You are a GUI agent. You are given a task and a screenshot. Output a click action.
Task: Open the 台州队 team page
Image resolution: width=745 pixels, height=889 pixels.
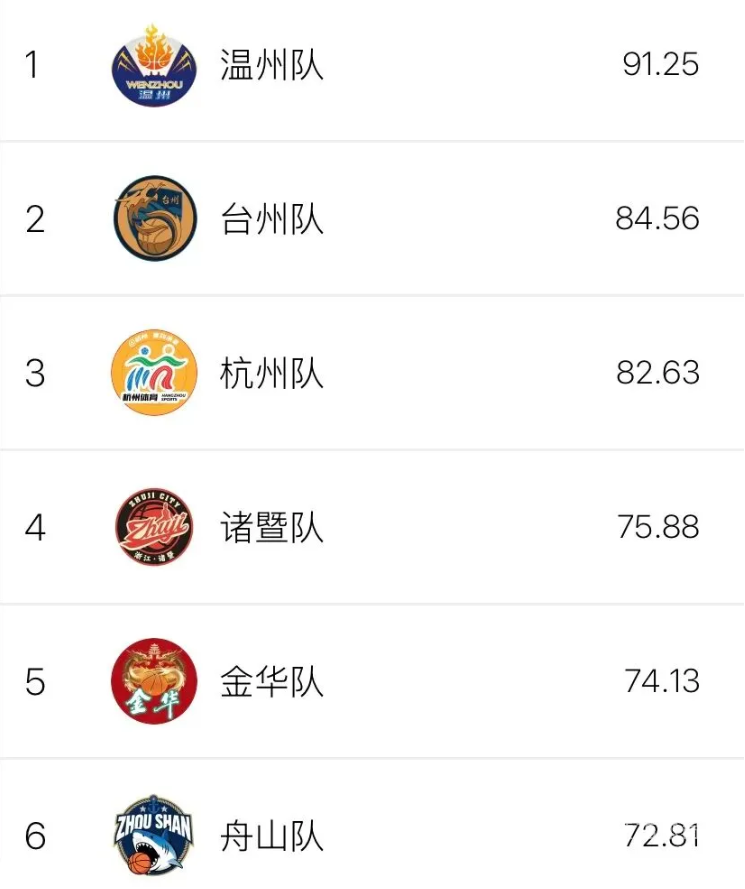click(270, 219)
